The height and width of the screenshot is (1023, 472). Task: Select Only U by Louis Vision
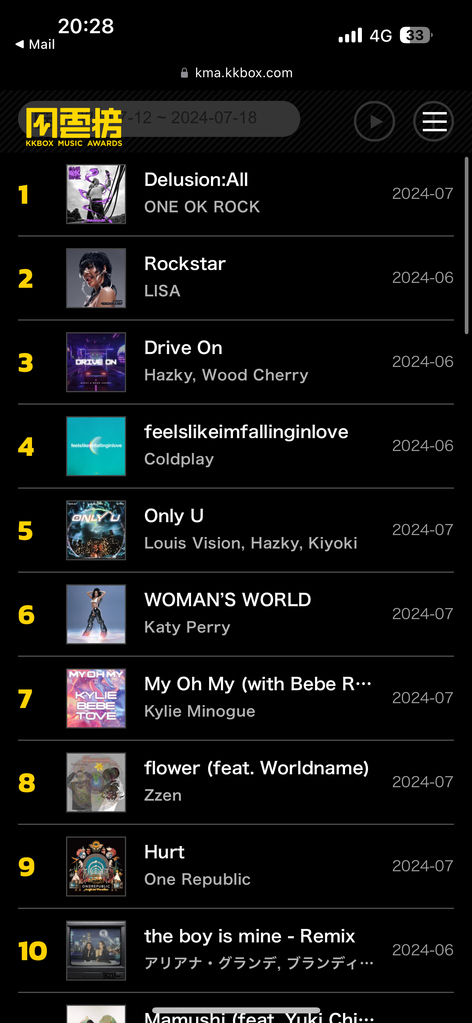tap(236, 530)
